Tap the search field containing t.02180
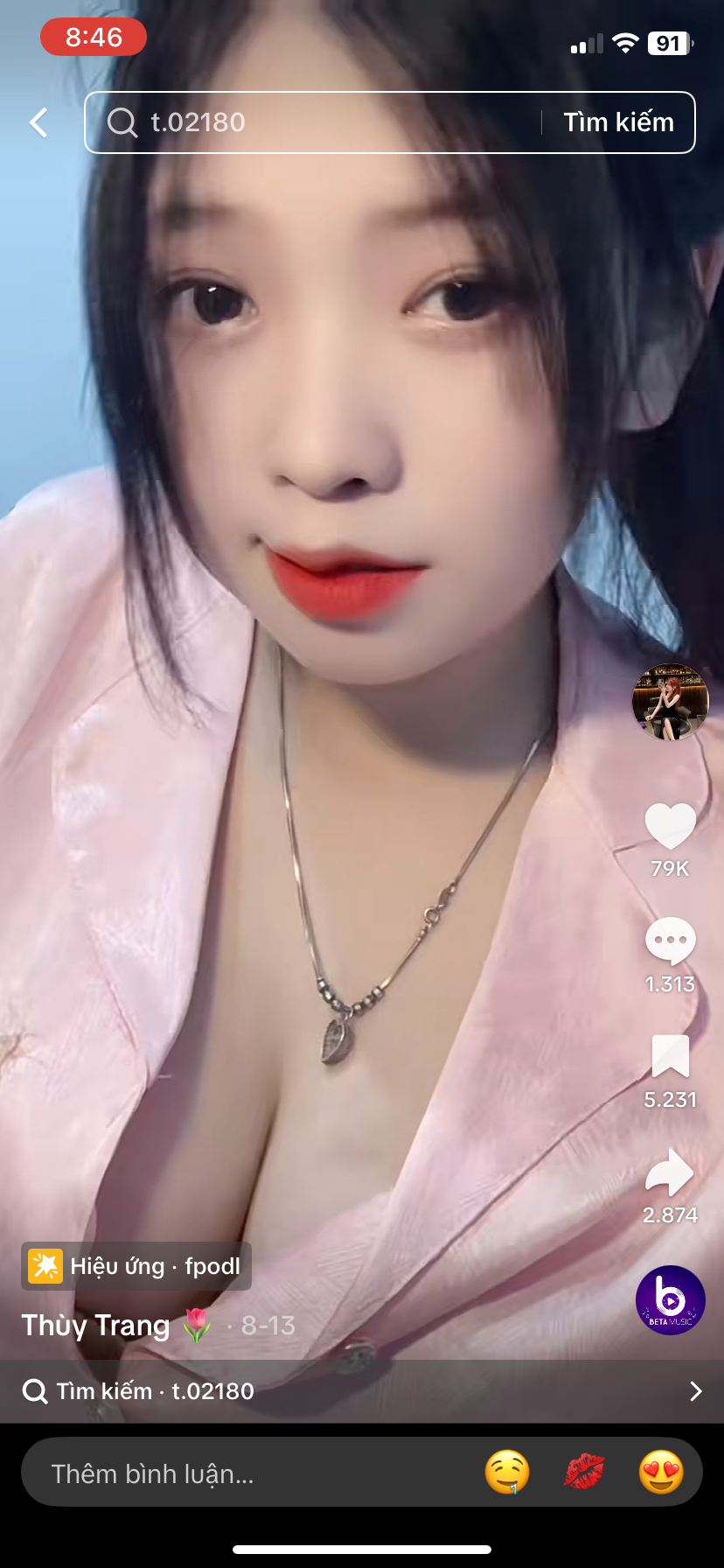Screen dimensions: 724x1568 click(315, 122)
